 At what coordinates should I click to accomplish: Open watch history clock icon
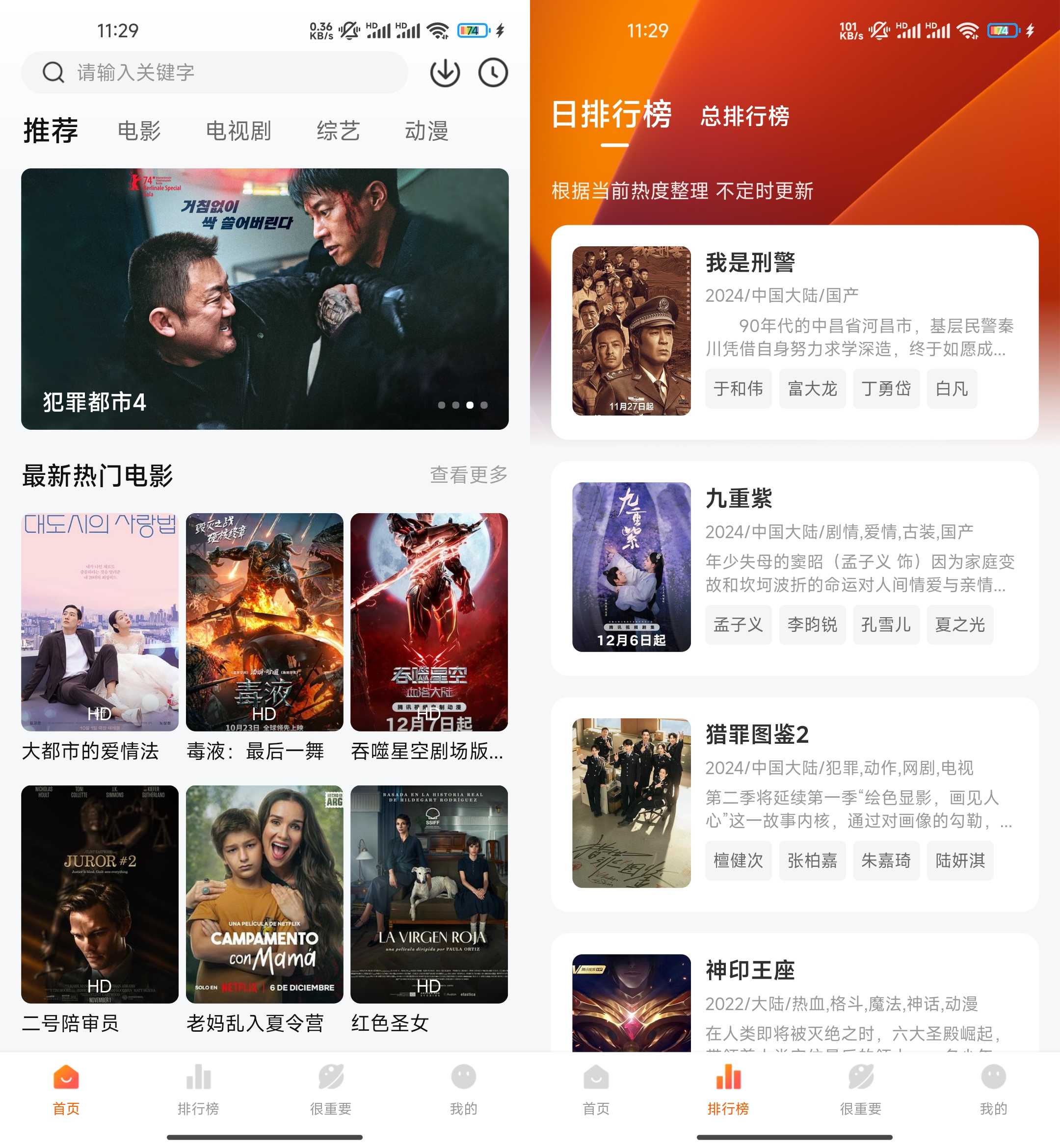point(493,73)
